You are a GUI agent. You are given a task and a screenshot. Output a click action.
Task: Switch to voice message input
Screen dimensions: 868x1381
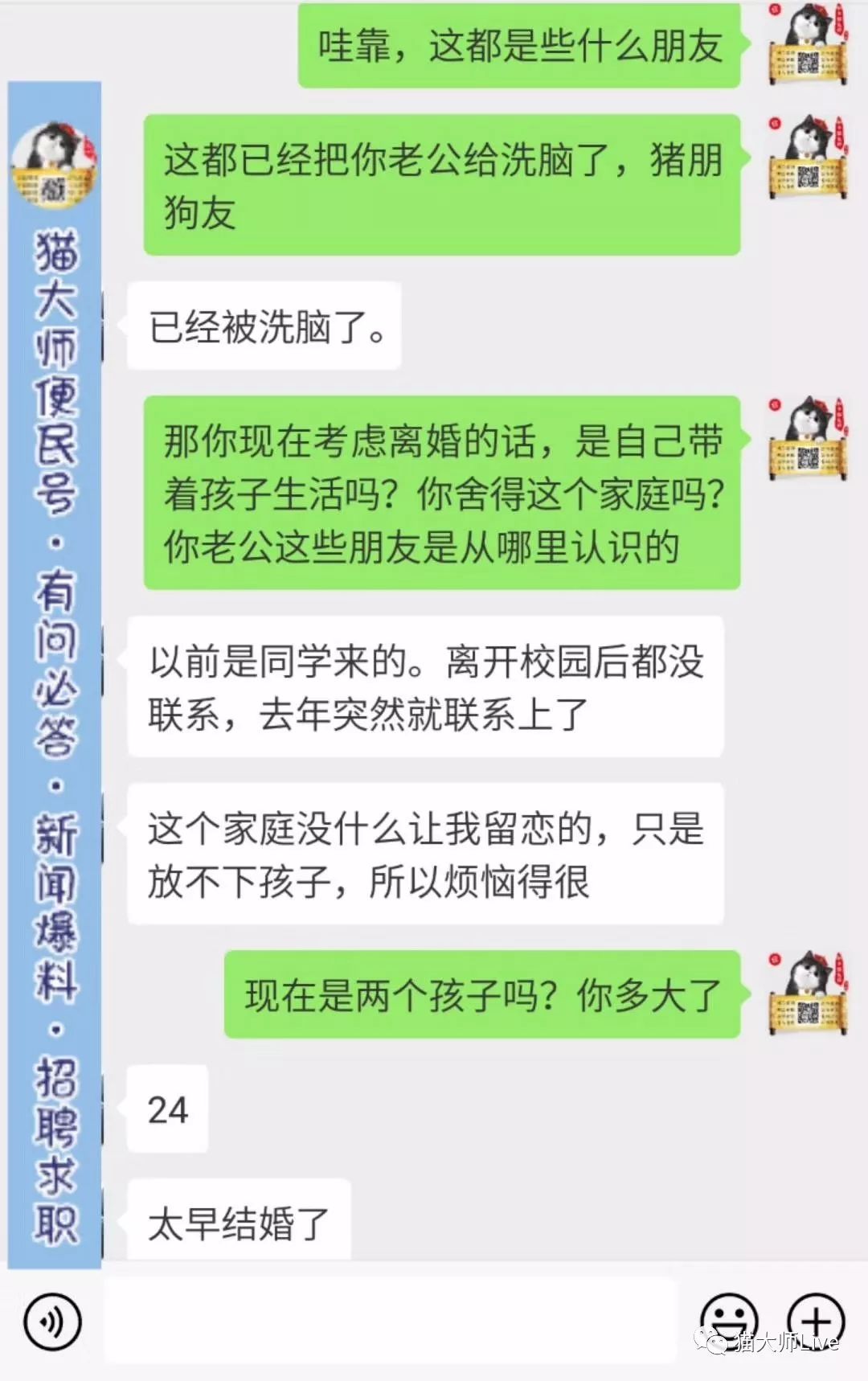(52, 1321)
